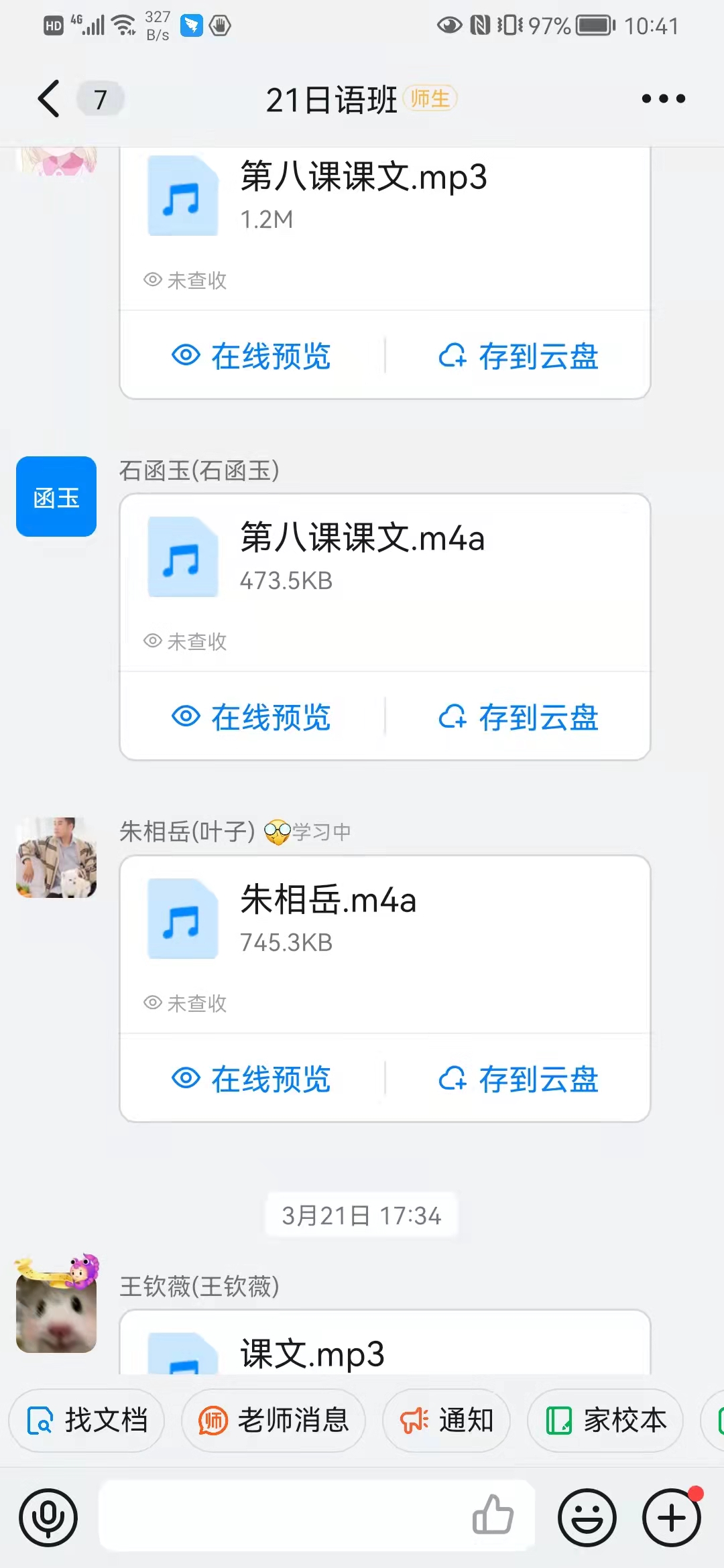View 朱相岳's profile avatar
Screen dimensions: 724x1568
pos(56,858)
